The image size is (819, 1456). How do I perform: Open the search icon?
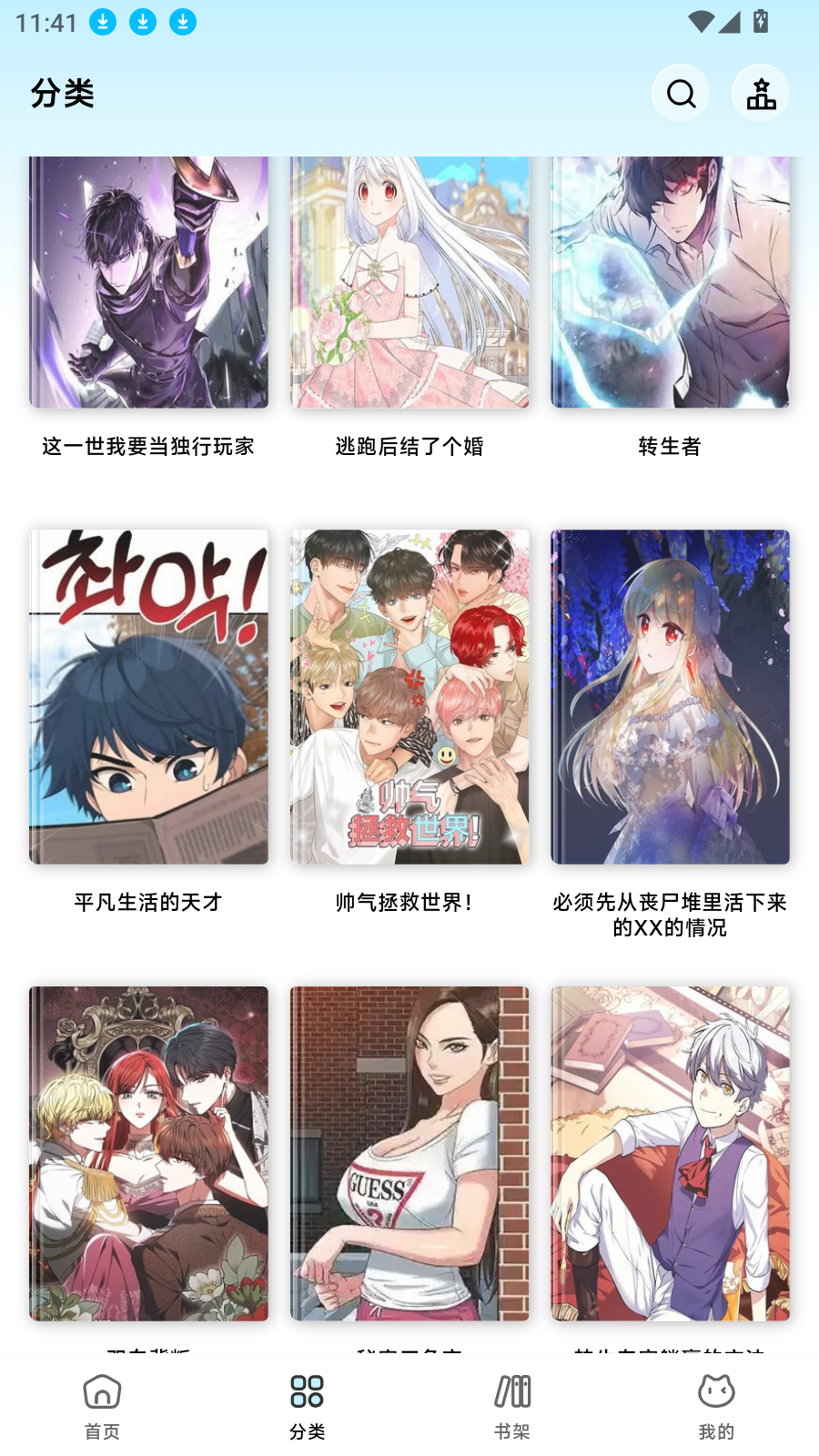(681, 94)
